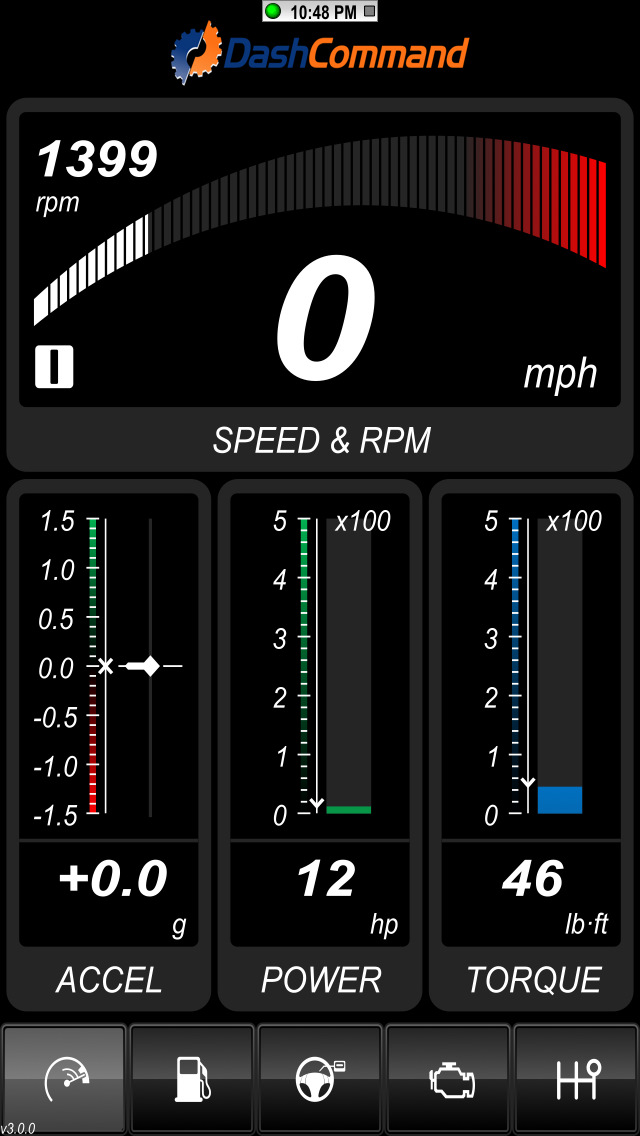
Task: Open the steering wheel dashboard tab
Action: 320,1079
